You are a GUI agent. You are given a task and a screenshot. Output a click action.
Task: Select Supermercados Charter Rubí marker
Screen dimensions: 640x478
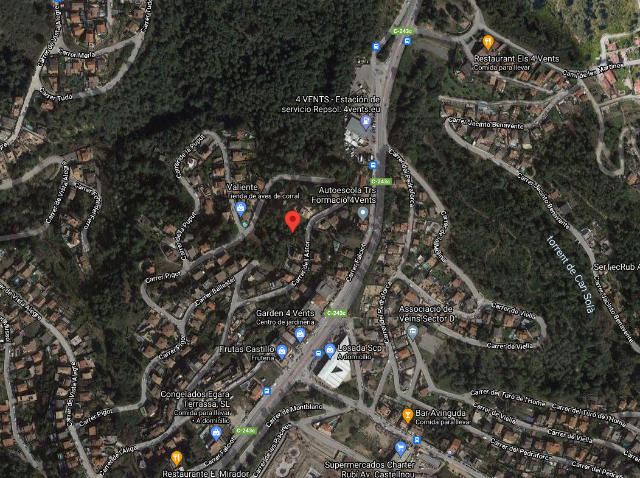point(400,447)
